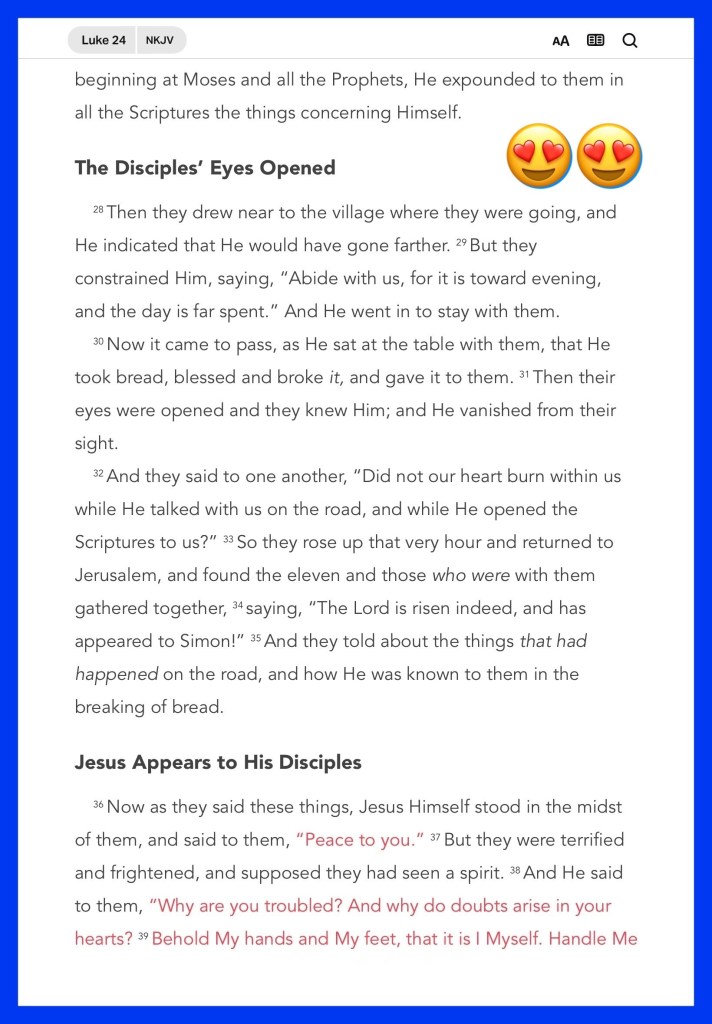Open the parallel reading view icon

[595, 41]
